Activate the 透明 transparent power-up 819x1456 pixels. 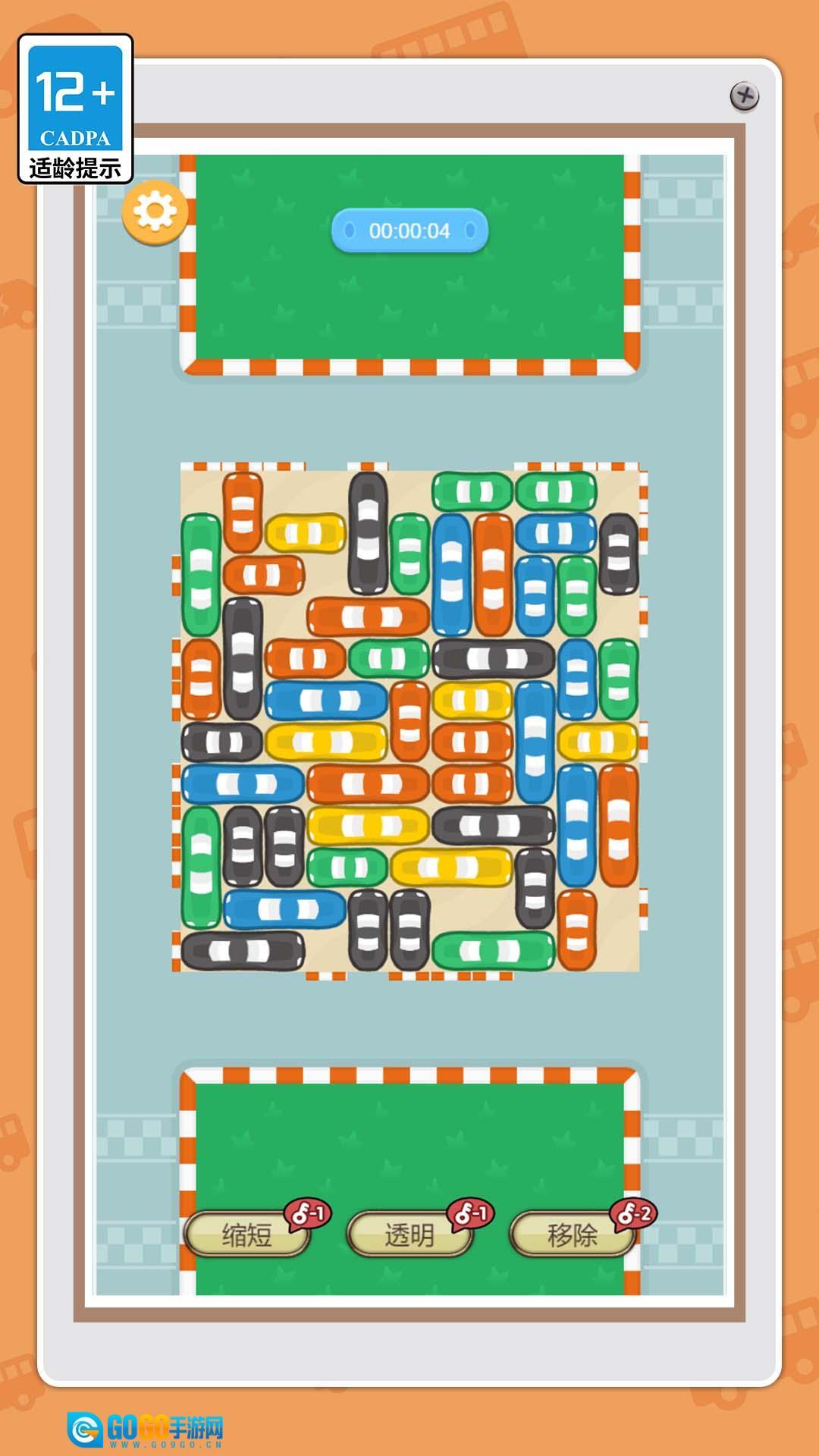click(409, 1235)
